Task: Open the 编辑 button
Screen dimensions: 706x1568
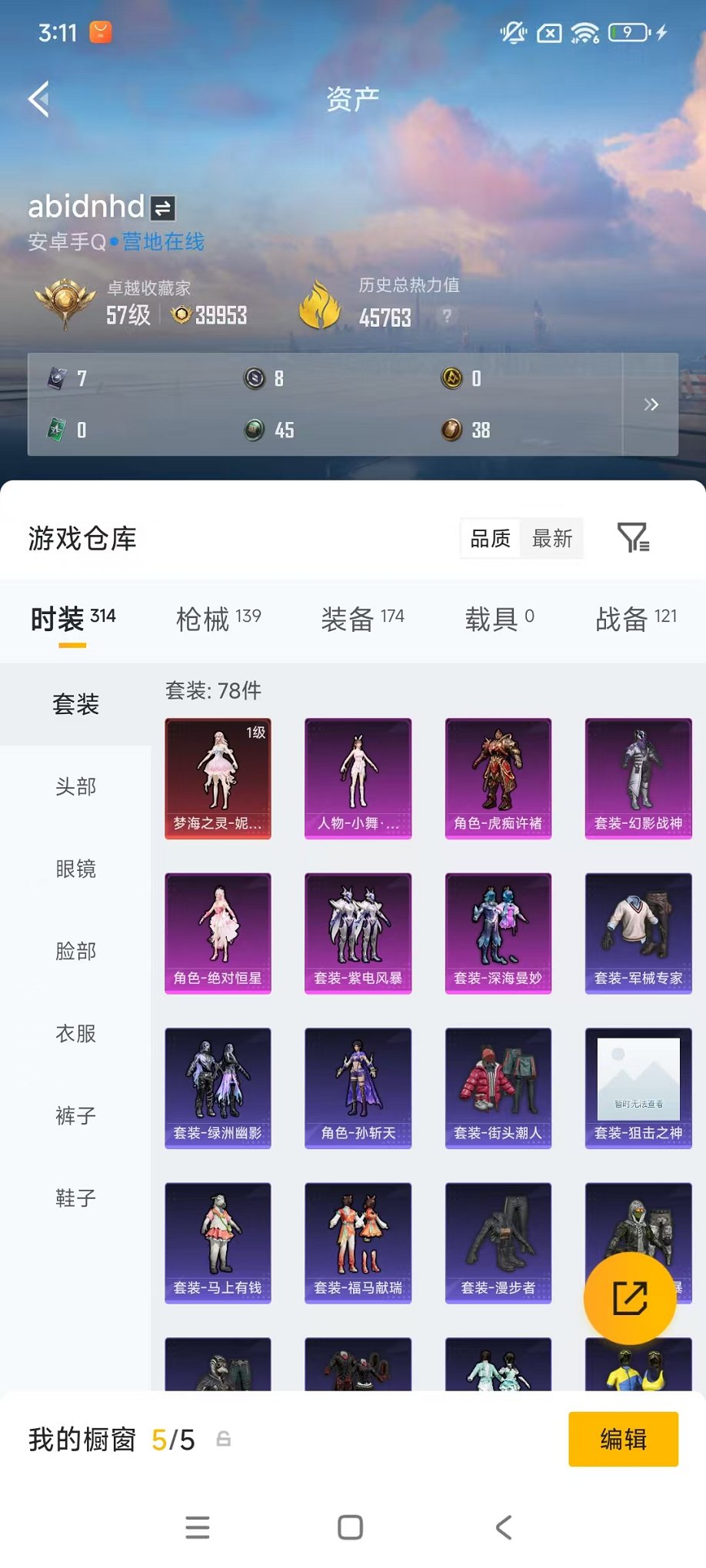Action: (624, 1438)
